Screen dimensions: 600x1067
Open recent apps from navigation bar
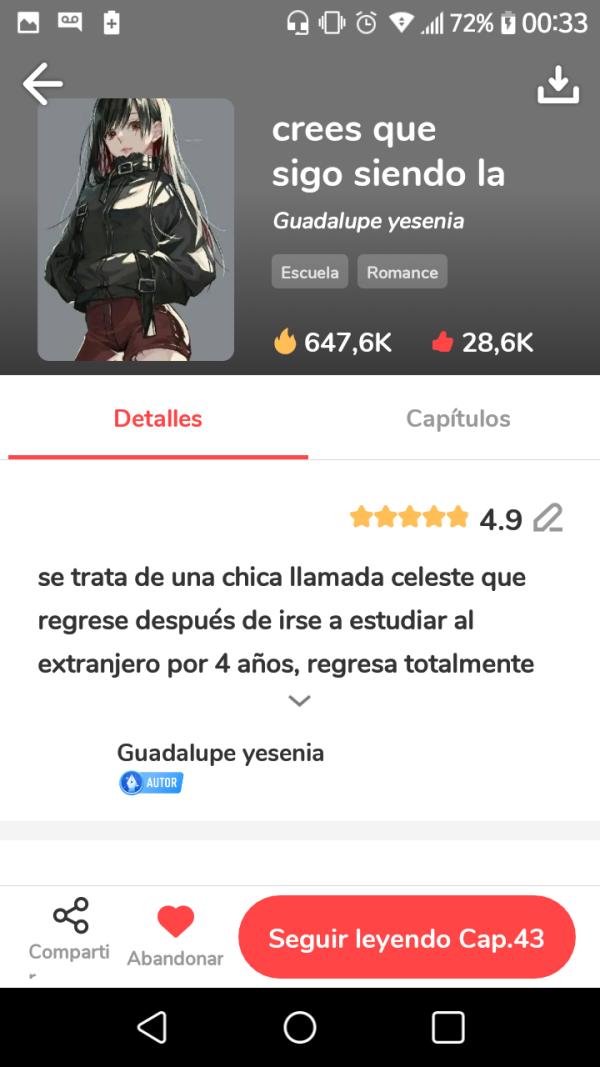448,1027
